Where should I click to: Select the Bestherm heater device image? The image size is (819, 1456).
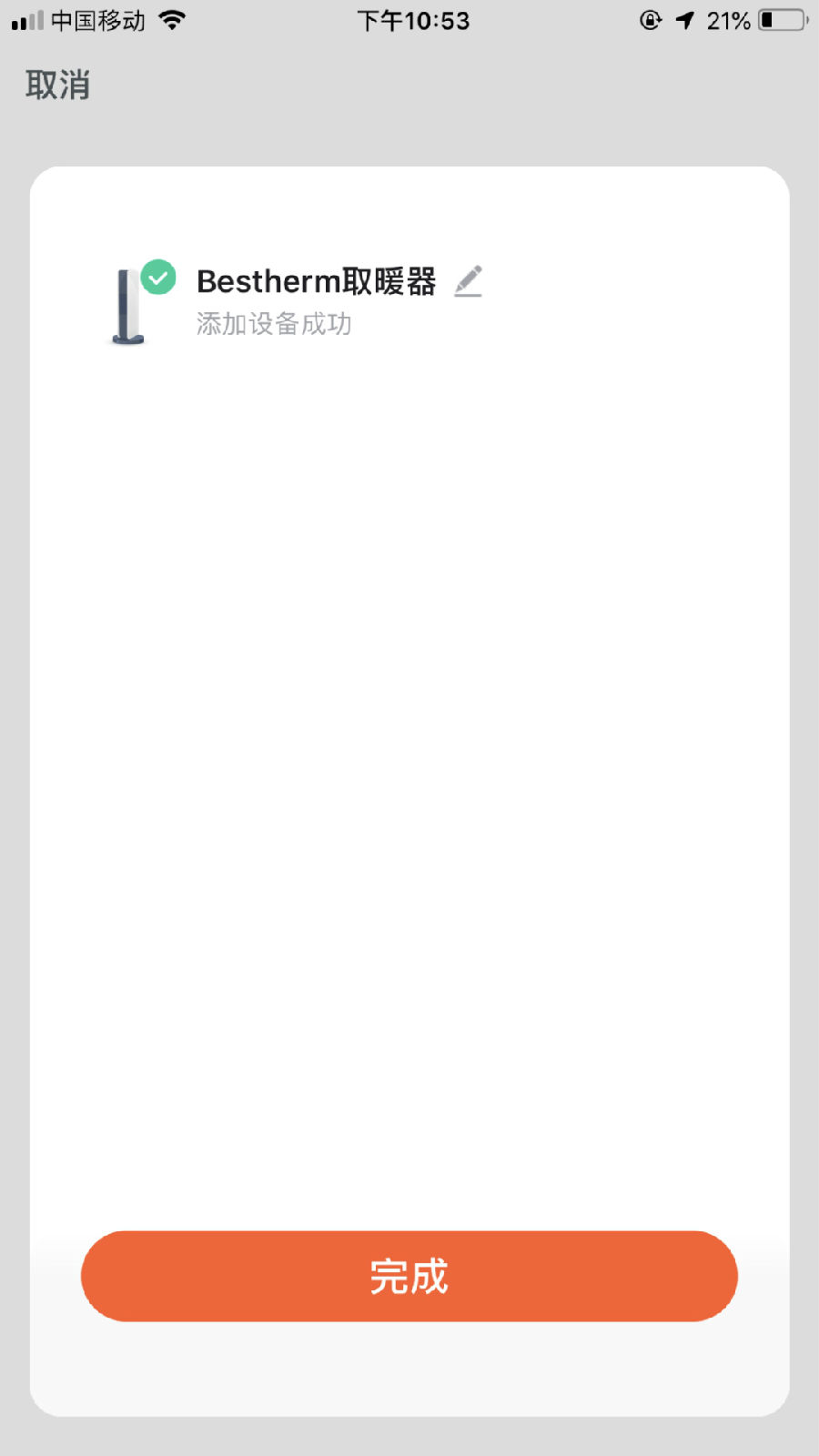click(127, 305)
